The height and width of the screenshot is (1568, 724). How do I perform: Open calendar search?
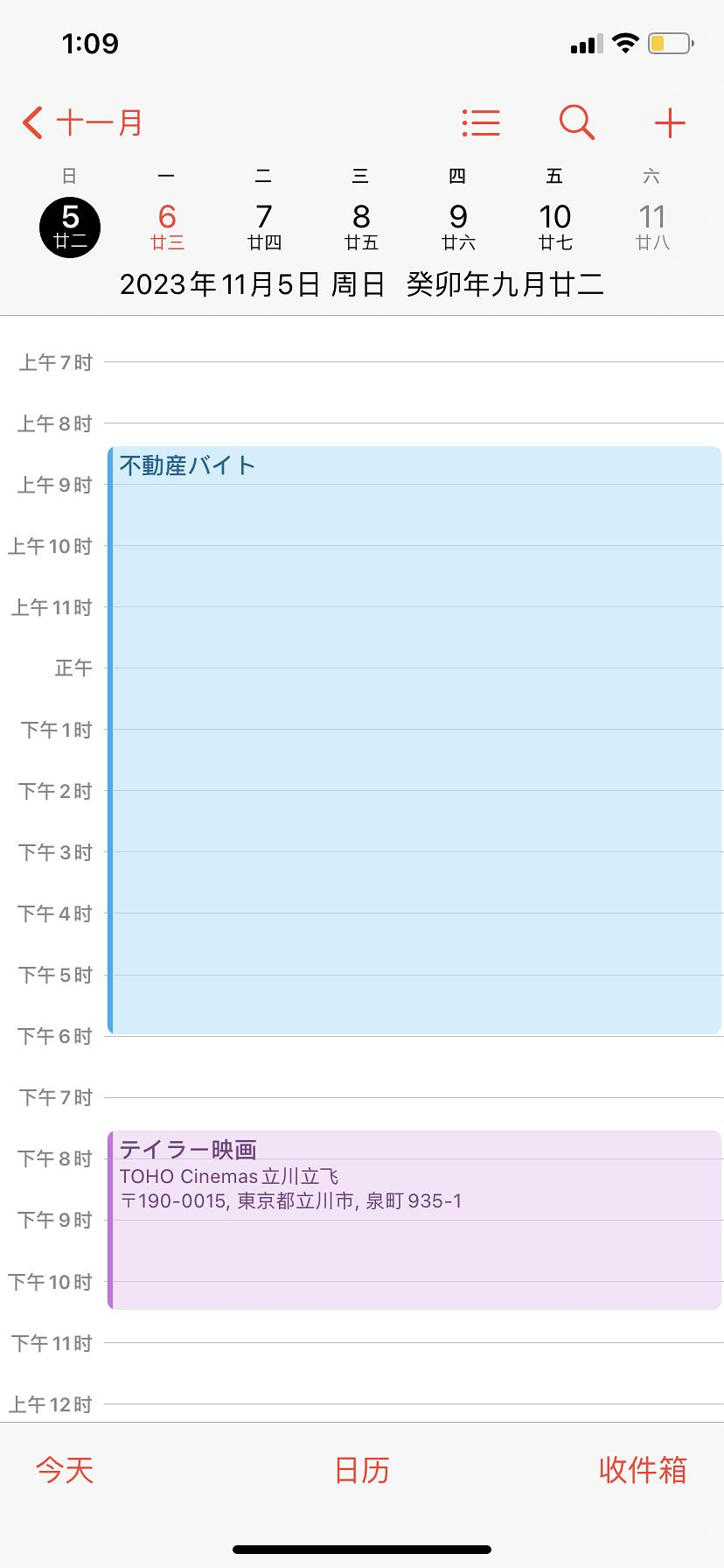point(576,123)
